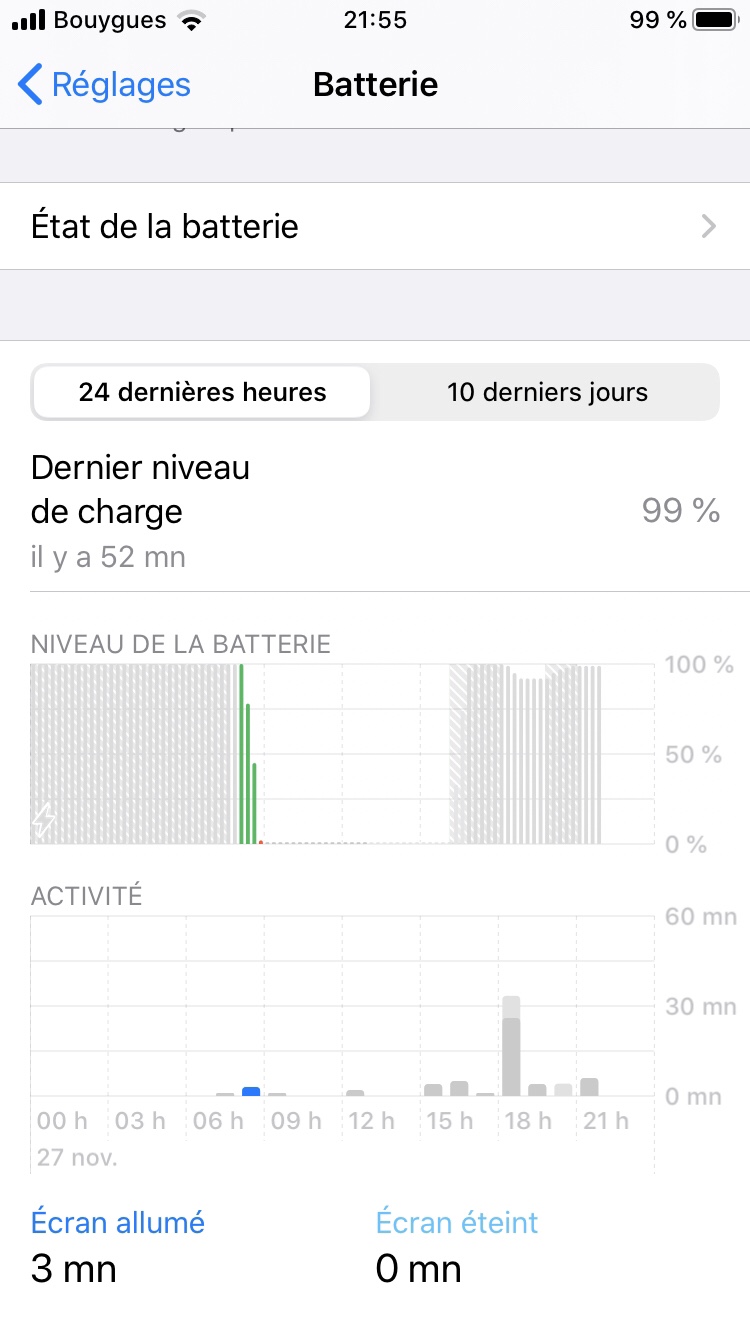Tap the Écran éteint usage filter
Image resolution: width=750 pixels, height=1334 pixels.
click(x=457, y=1222)
